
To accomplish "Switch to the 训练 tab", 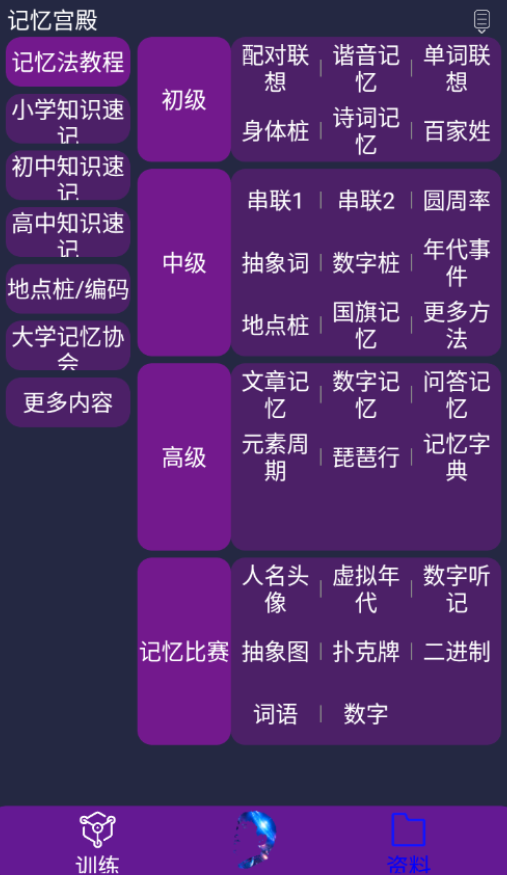I will 98,842.
